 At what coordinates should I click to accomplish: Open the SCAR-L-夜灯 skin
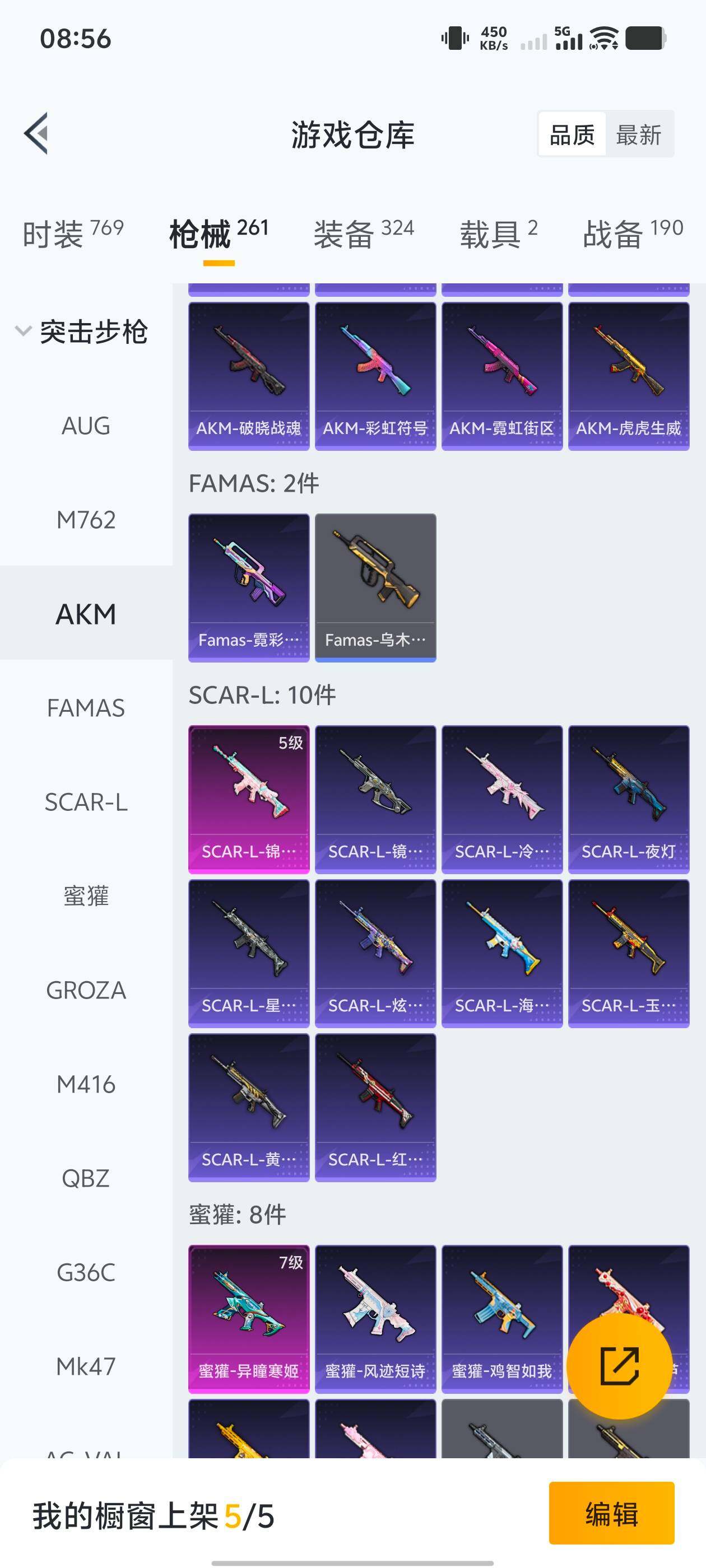point(629,799)
